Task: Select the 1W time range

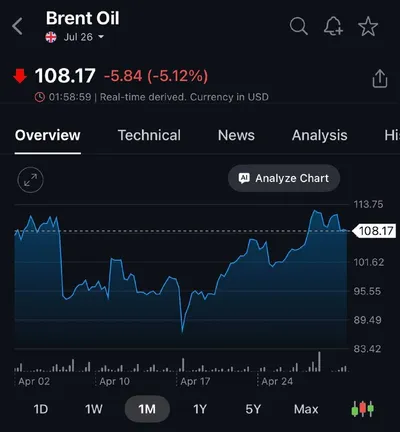Action: [x=94, y=409]
